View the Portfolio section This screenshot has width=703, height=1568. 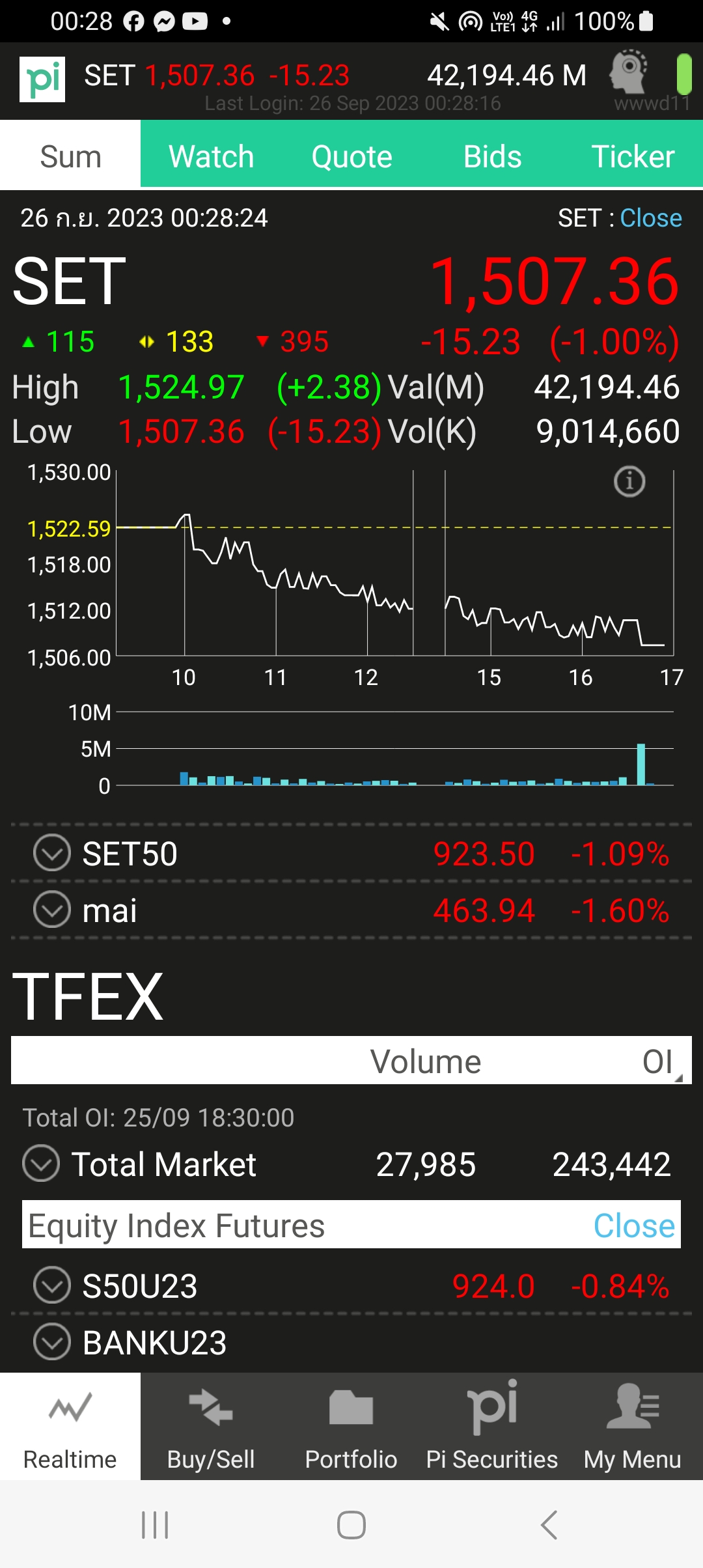click(351, 1426)
